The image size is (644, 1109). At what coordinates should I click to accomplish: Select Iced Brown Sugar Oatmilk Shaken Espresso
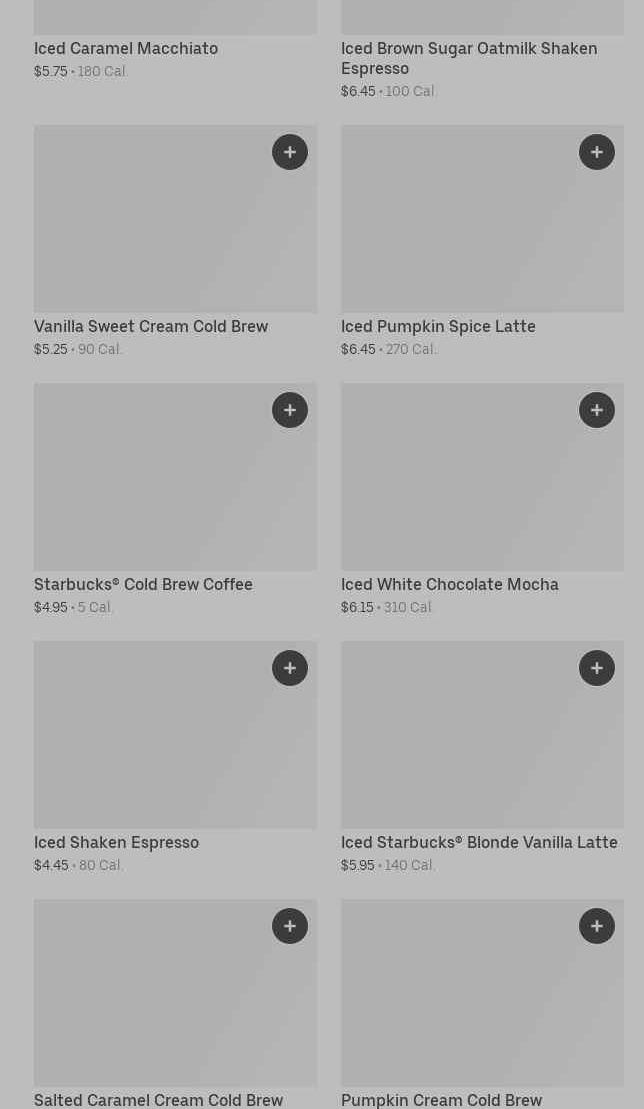(468, 57)
